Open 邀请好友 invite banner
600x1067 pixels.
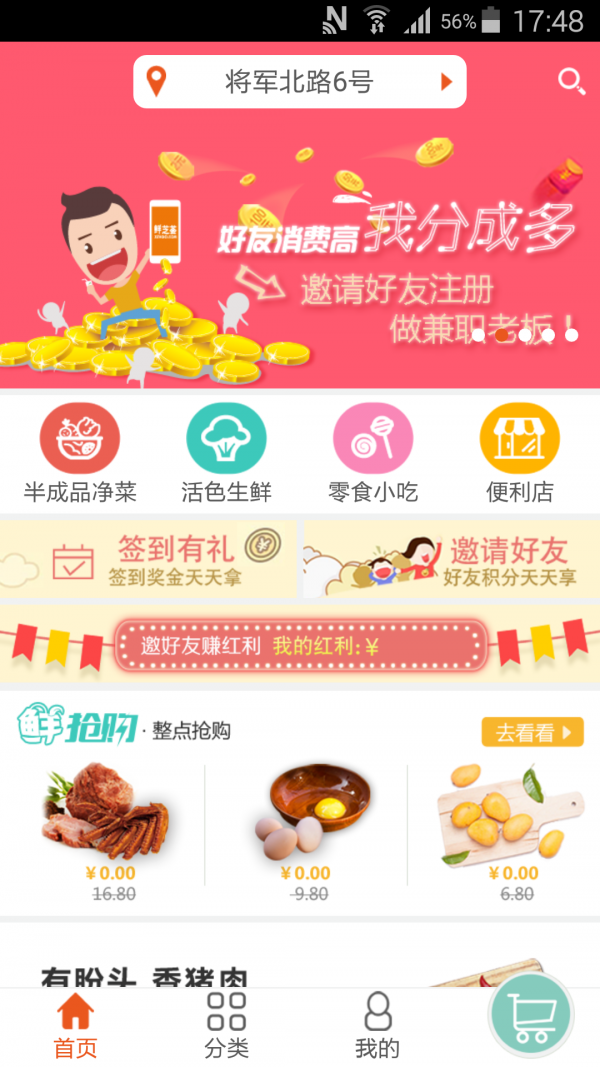click(x=451, y=559)
